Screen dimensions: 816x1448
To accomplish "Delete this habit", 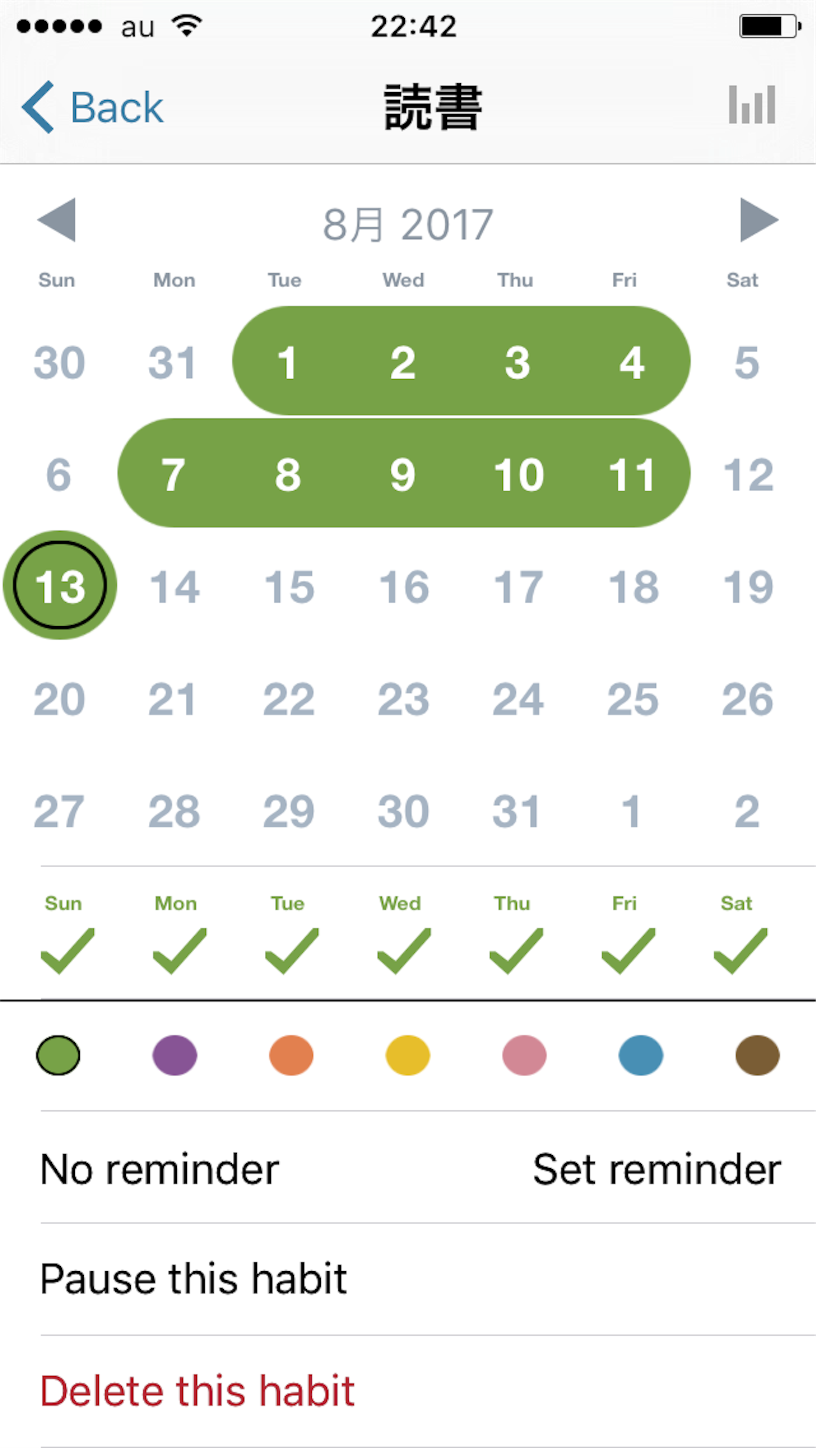I will 428,1391.
